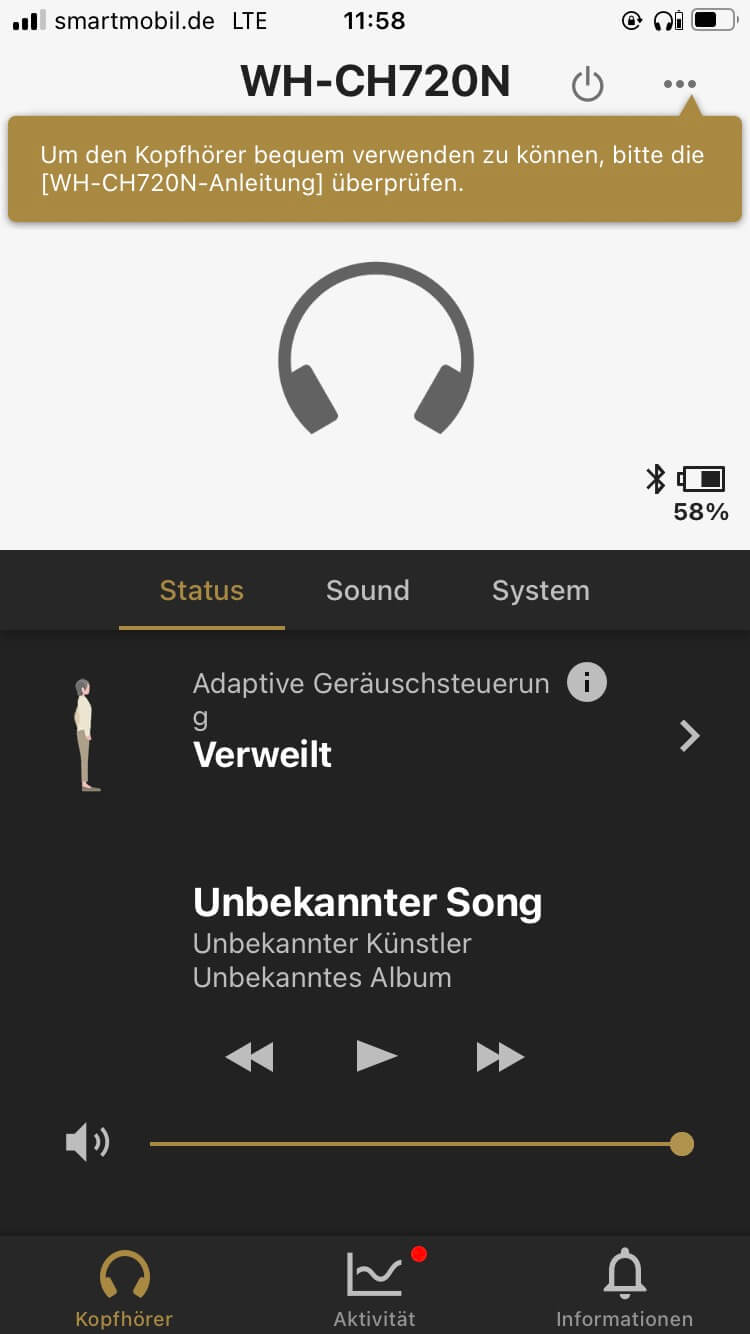Go to the Aktivität tab
Image resolution: width=750 pixels, height=1334 pixels.
(375, 1290)
